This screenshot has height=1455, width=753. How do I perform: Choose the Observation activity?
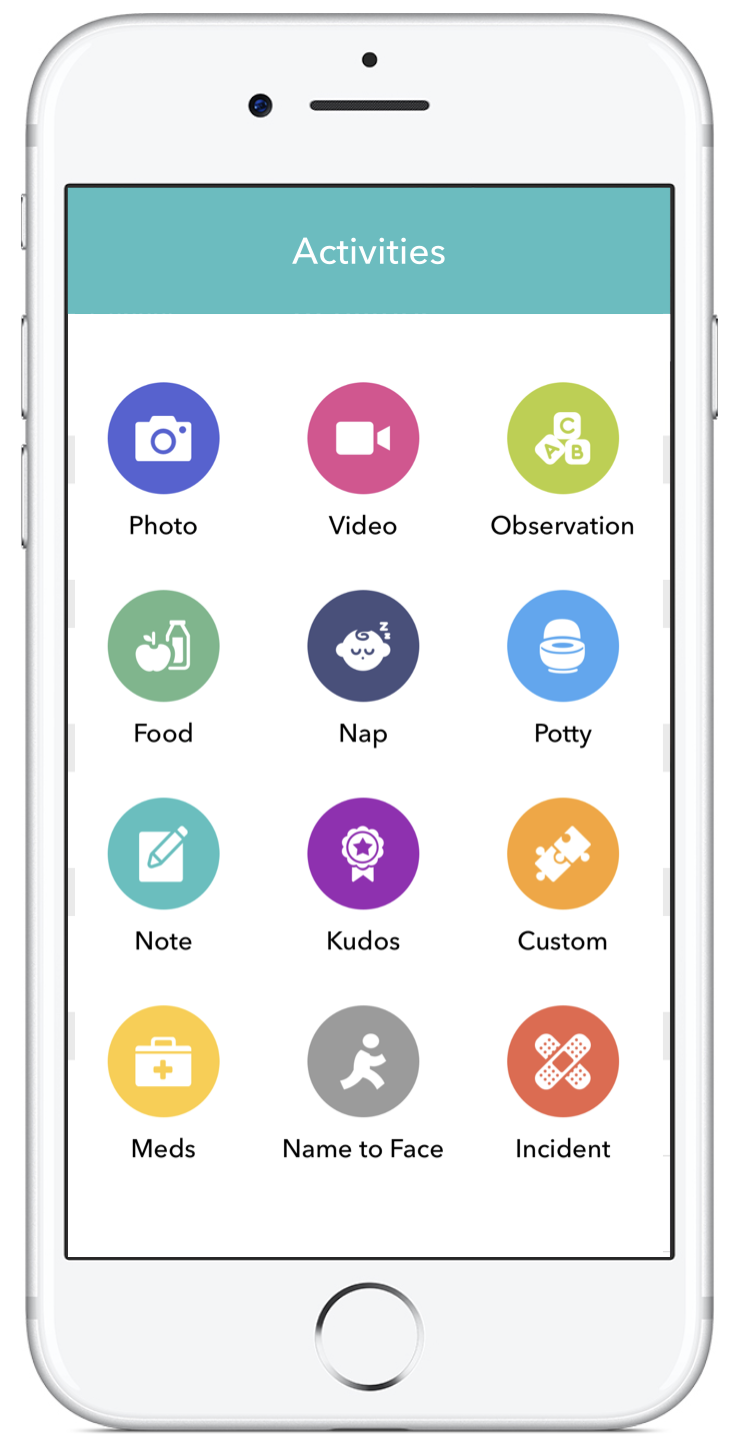click(x=563, y=439)
